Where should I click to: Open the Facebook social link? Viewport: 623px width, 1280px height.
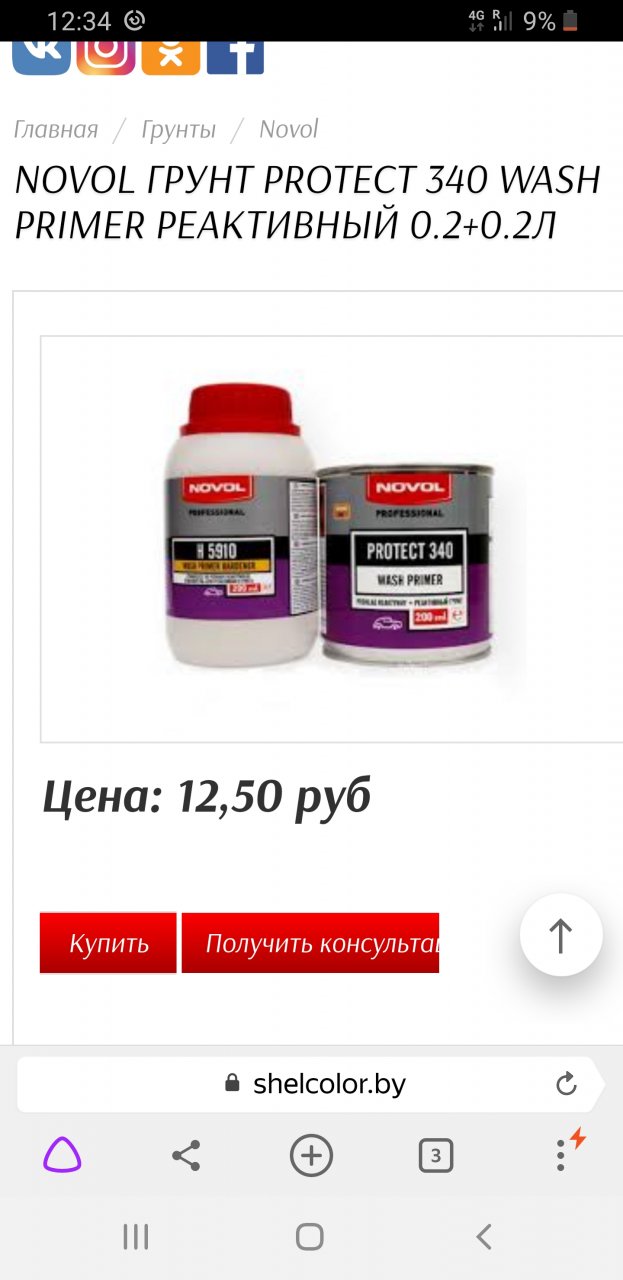235,55
